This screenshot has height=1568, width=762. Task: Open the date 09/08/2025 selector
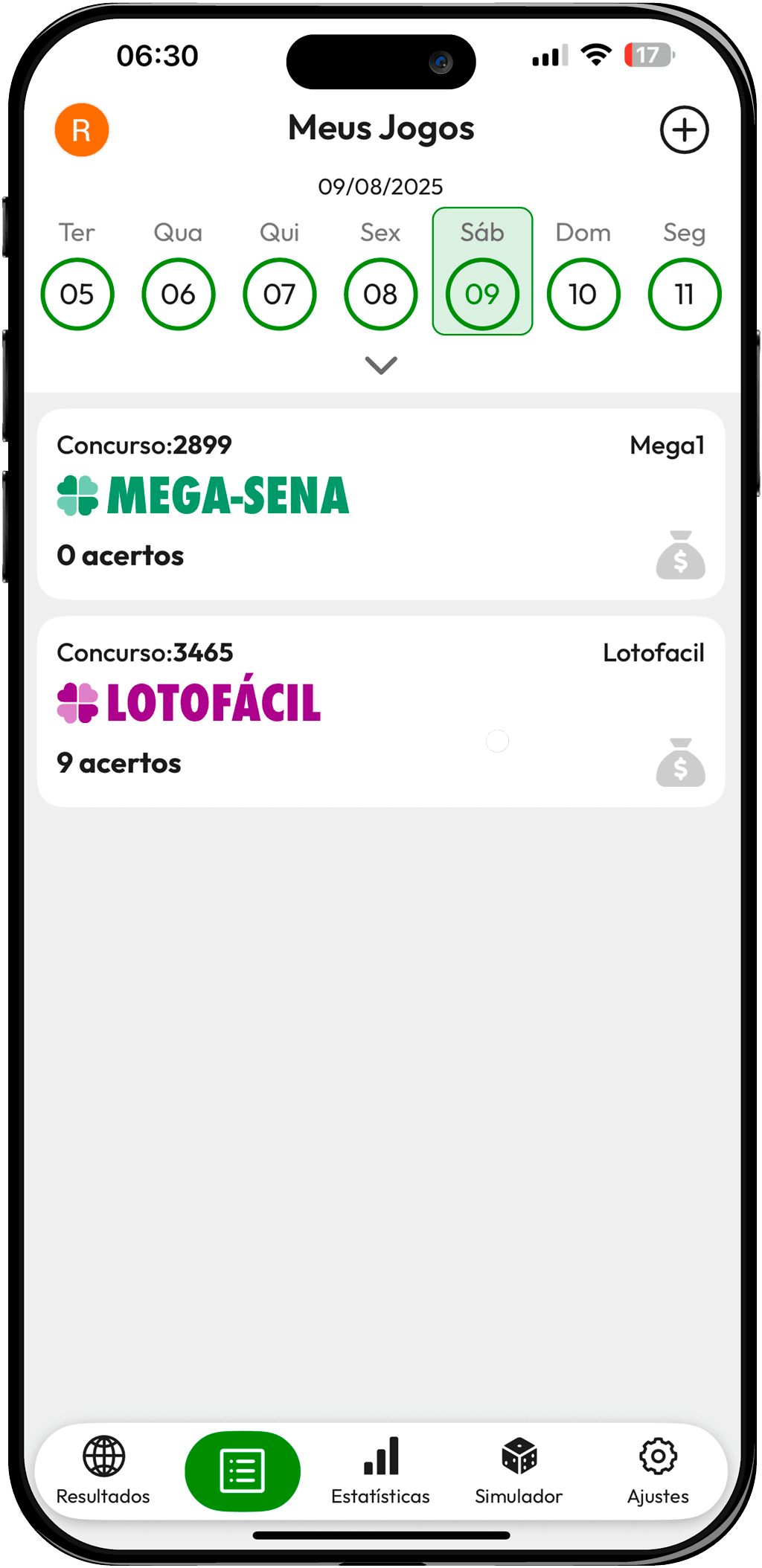click(380, 186)
